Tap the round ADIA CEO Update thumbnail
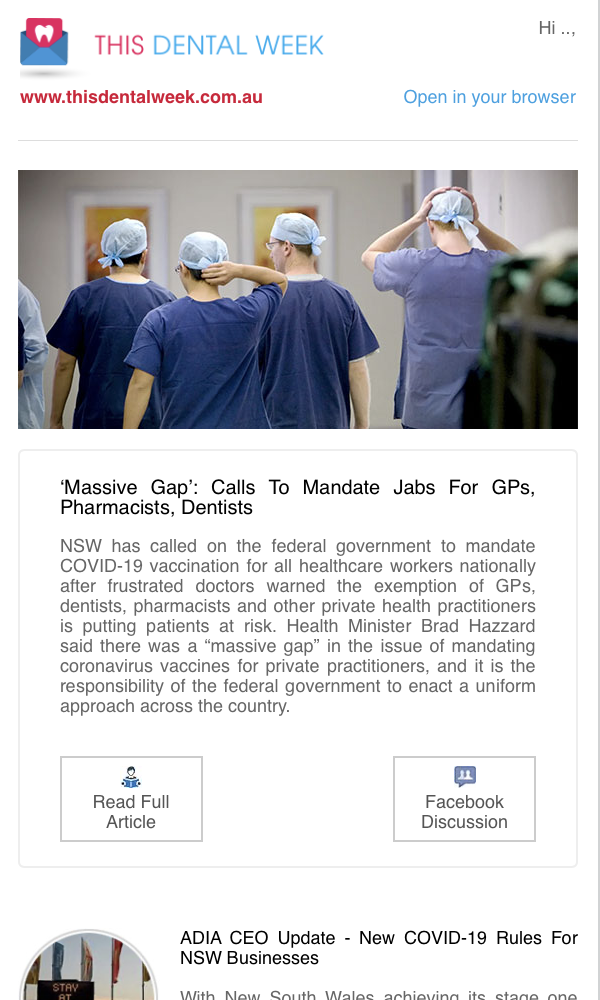The height and width of the screenshot is (1000, 600). 89,966
